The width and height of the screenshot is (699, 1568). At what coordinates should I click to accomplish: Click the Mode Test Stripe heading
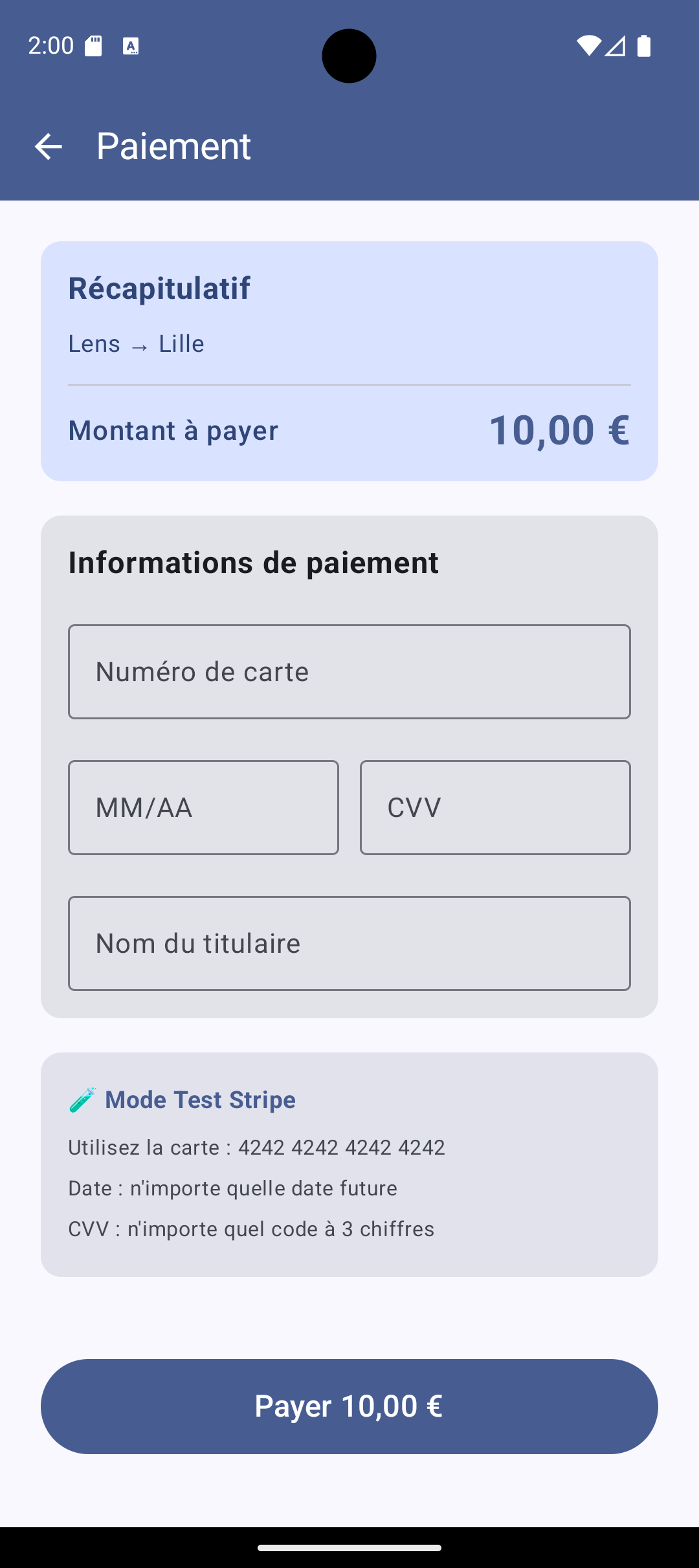coord(200,1100)
